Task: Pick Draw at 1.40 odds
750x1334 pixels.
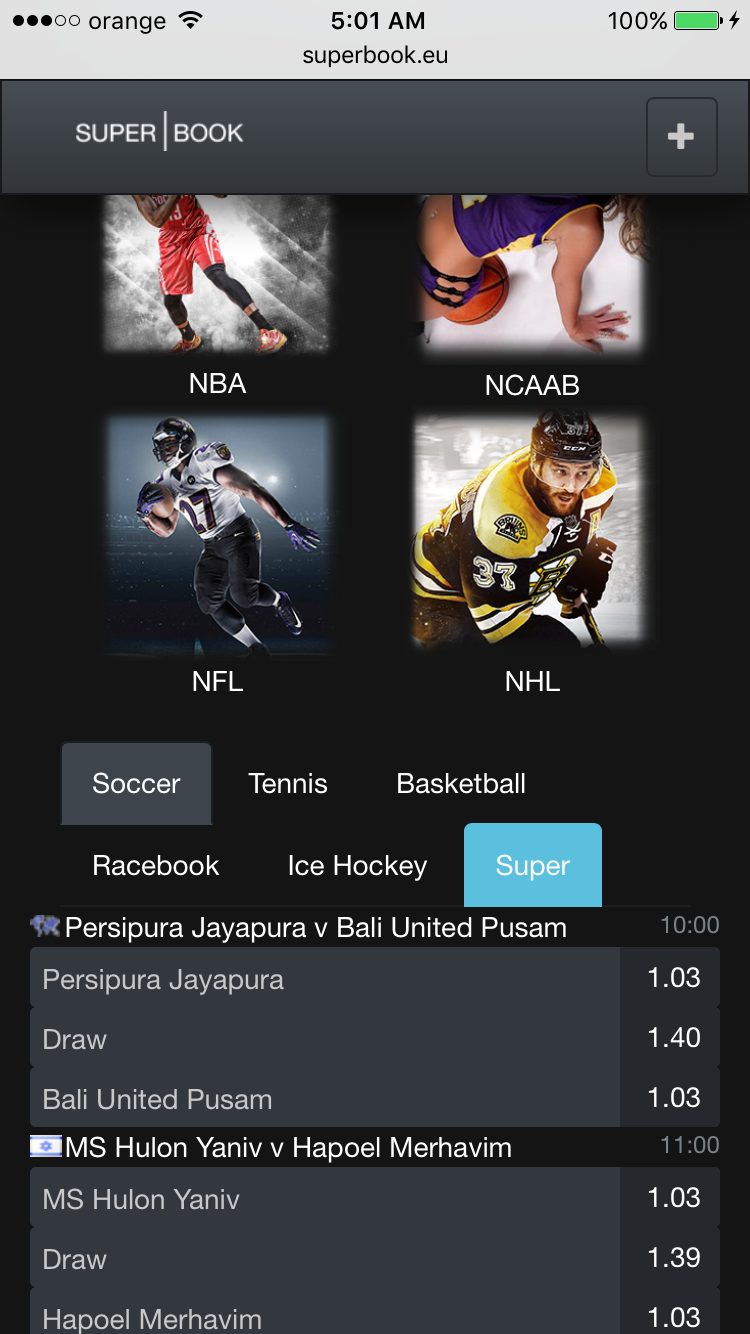Action: click(x=673, y=1038)
